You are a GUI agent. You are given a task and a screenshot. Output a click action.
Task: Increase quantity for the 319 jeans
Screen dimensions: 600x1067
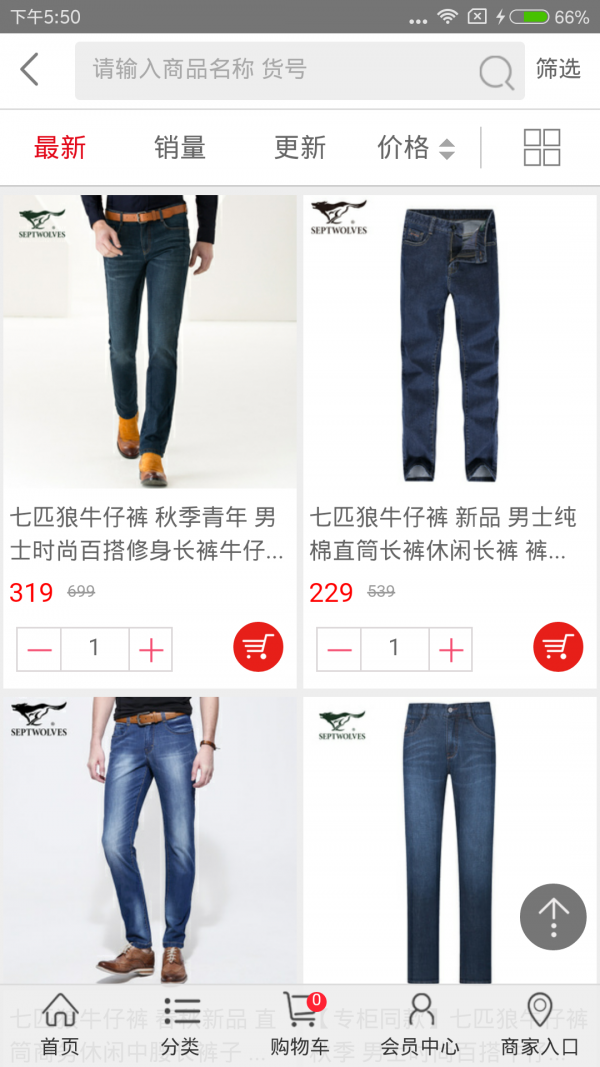pyautogui.click(x=151, y=650)
